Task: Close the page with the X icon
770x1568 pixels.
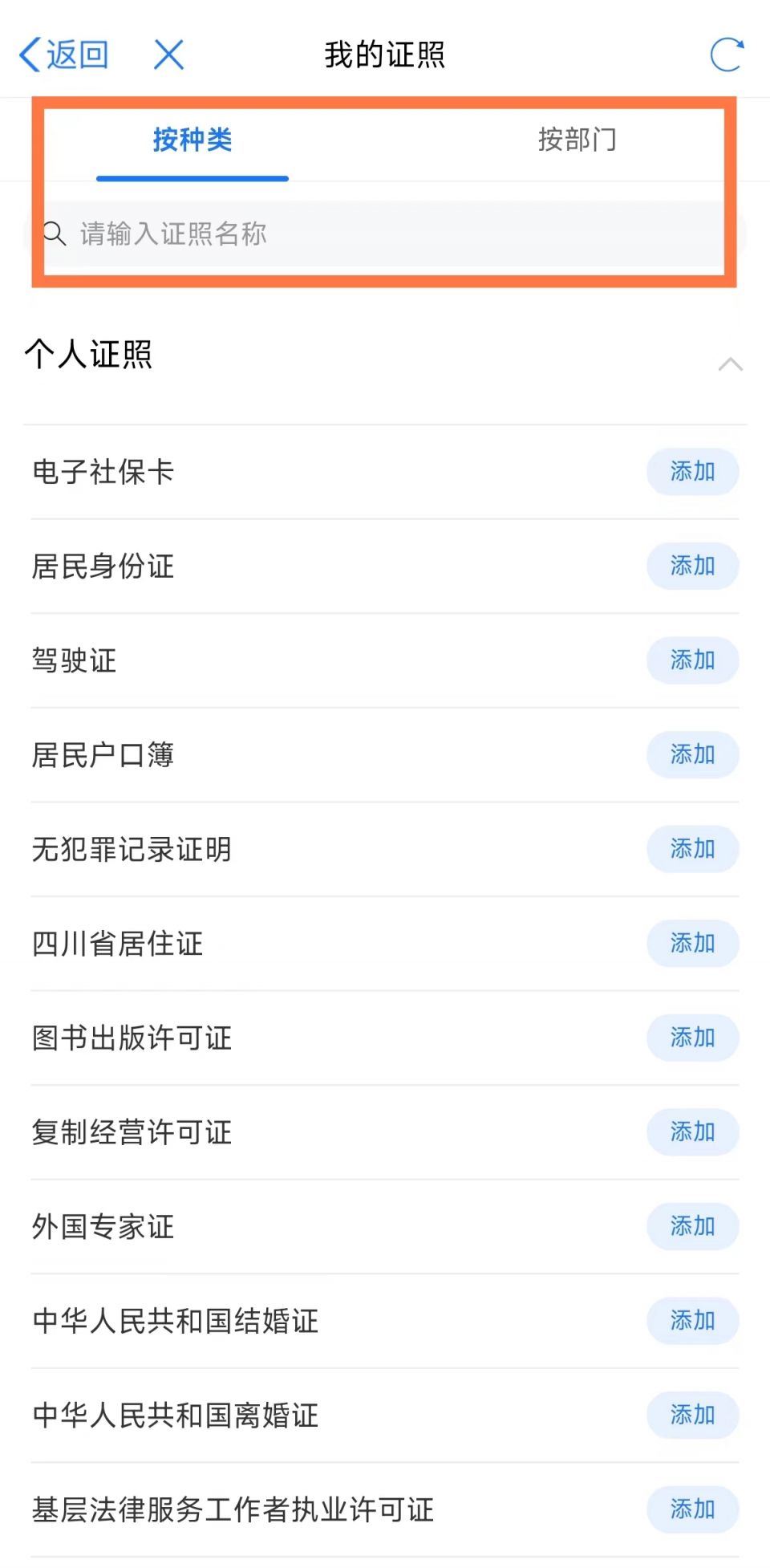Action: 169,55
